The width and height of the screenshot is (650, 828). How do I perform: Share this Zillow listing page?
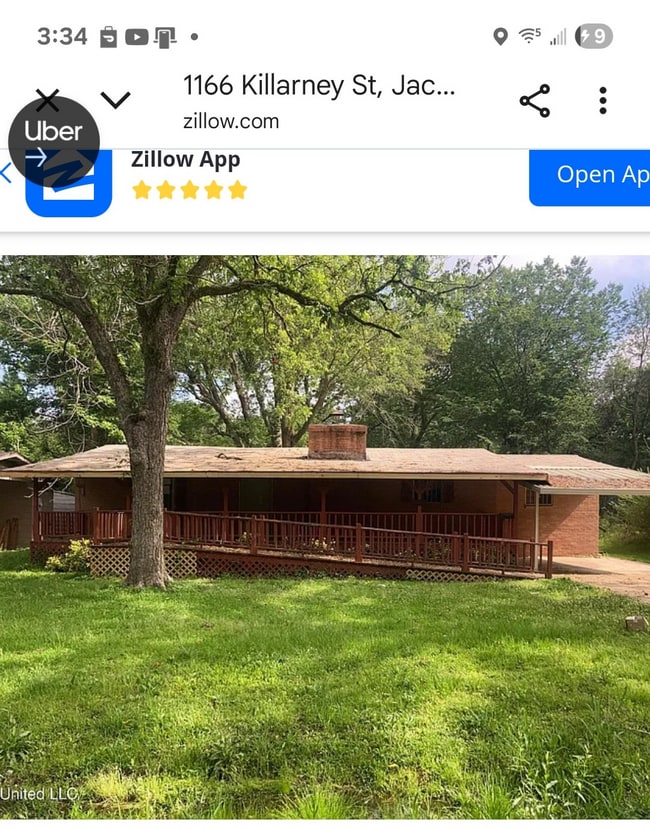coord(535,101)
